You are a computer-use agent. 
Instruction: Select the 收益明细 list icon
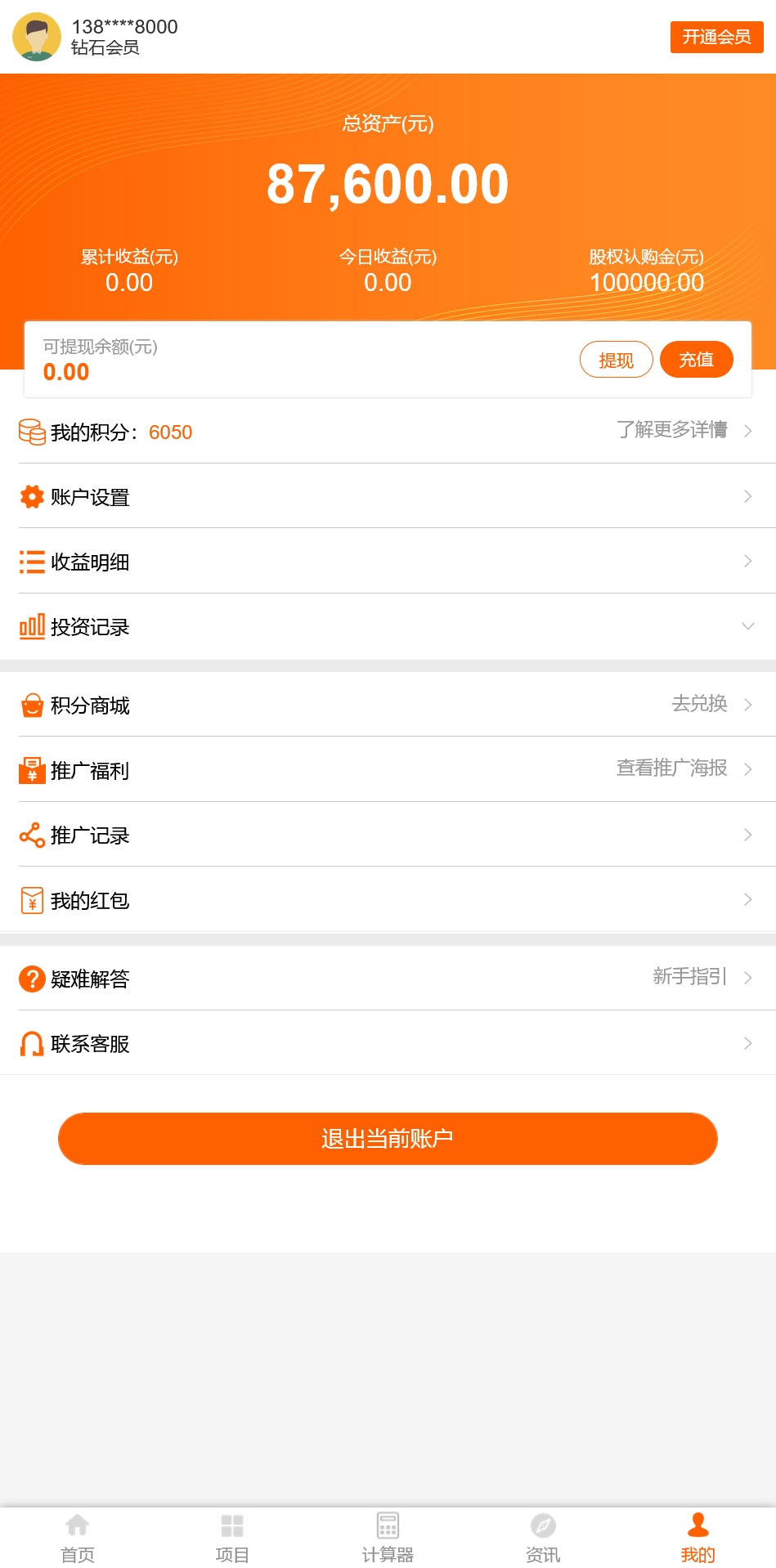tap(31, 562)
